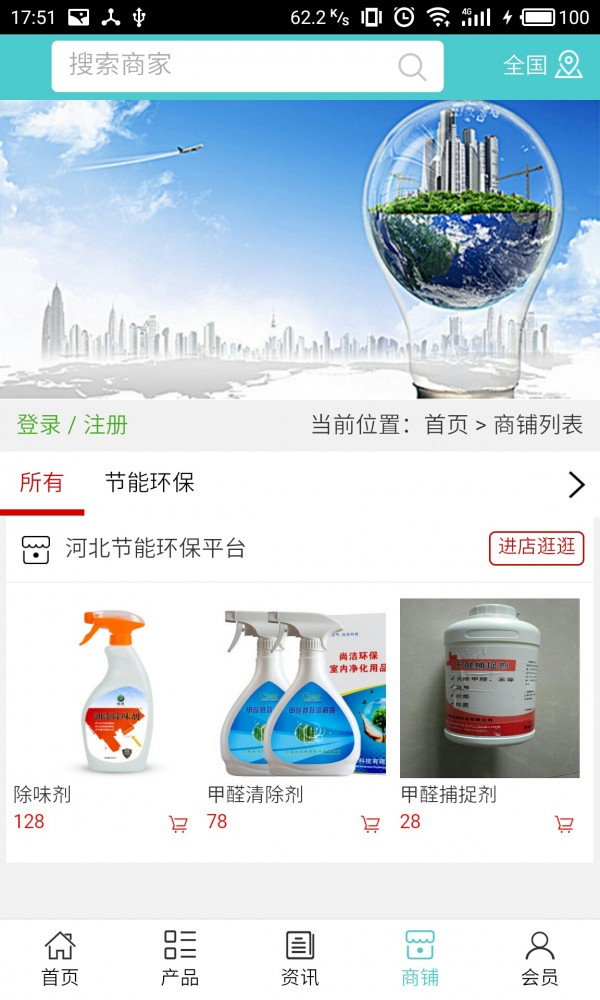The image size is (600, 1000).
Task: Add 甲醛捕捉剂 to cart
Action: pos(564,824)
